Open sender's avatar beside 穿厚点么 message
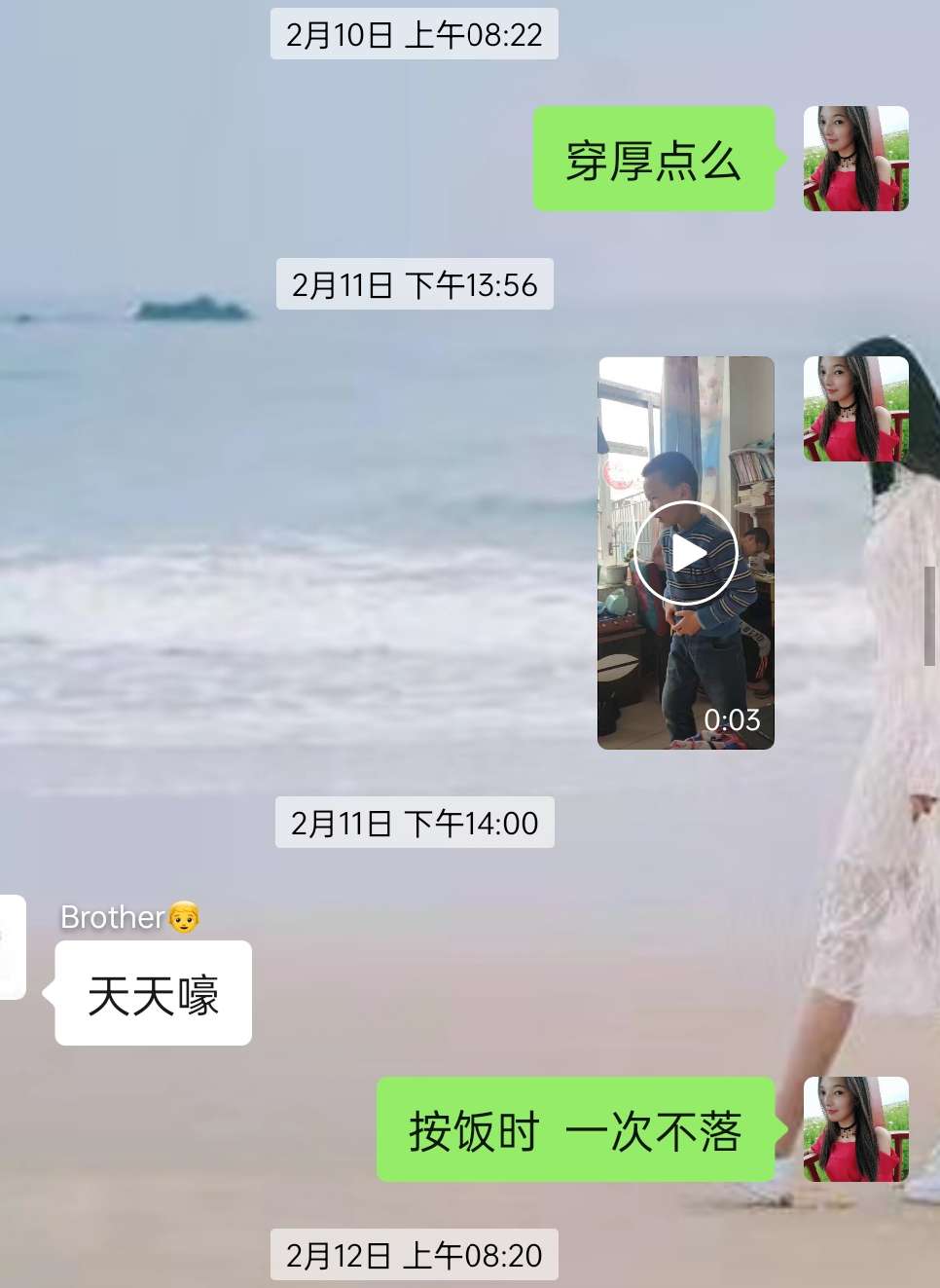Viewport: 940px width, 1288px height. (855, 159)
